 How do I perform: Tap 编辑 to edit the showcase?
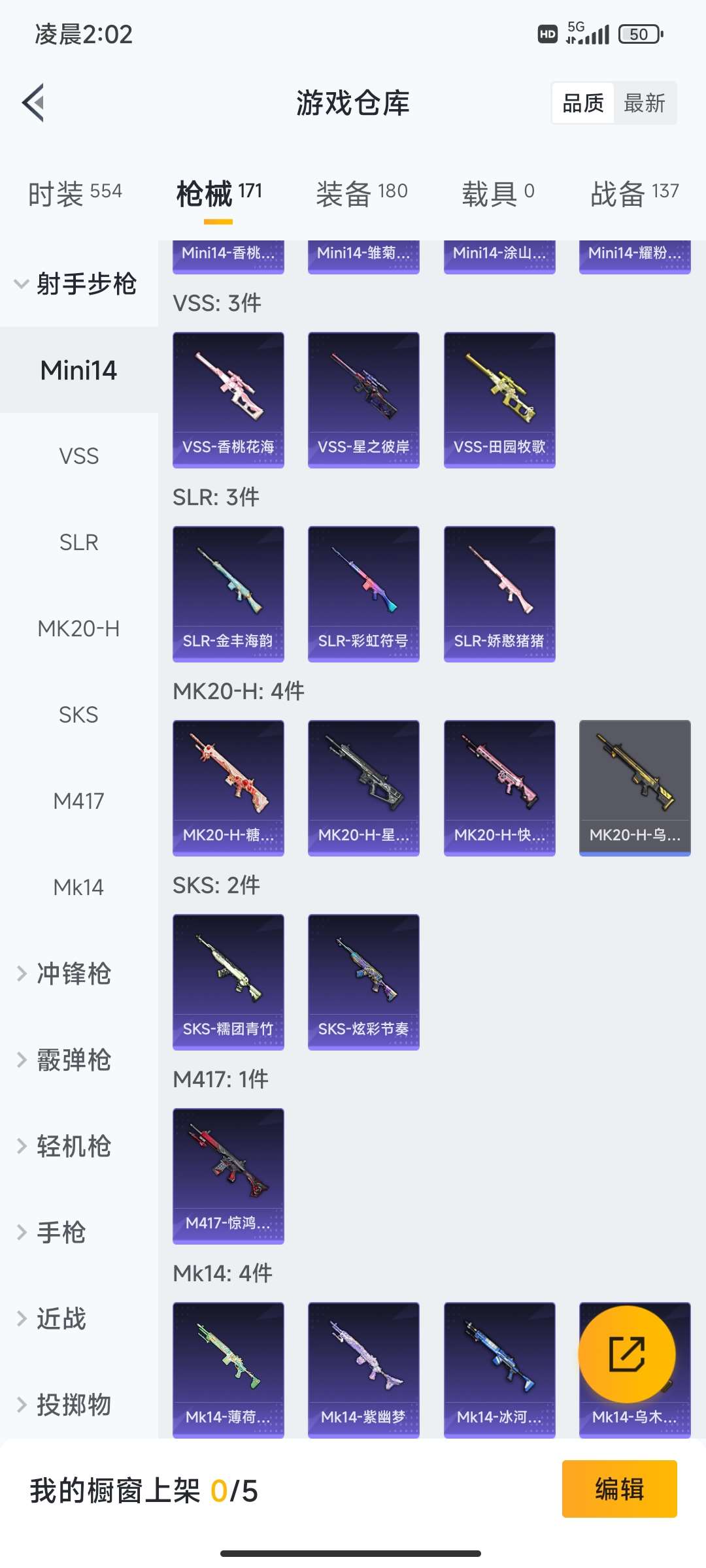click(619, 1489)
